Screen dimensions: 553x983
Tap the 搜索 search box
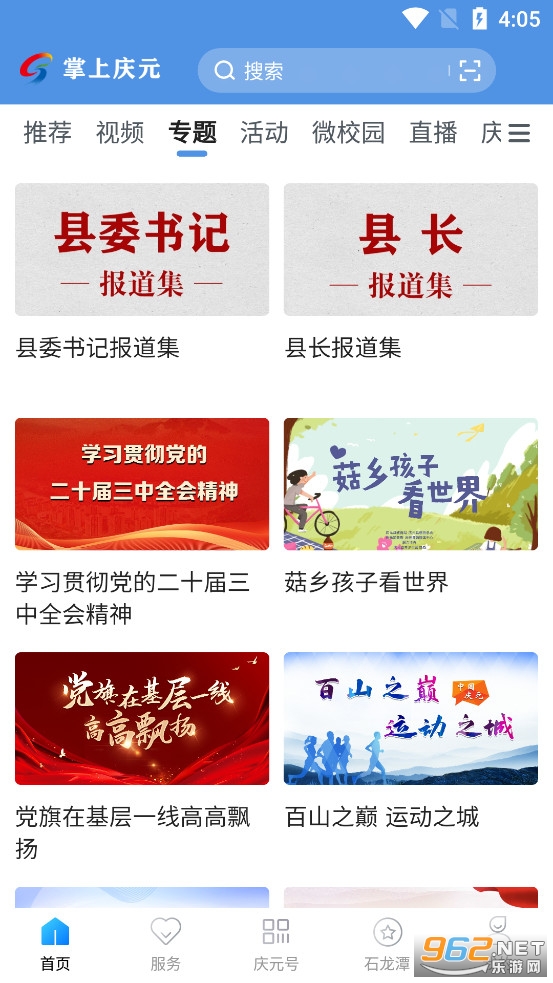[x=346, y=70]
